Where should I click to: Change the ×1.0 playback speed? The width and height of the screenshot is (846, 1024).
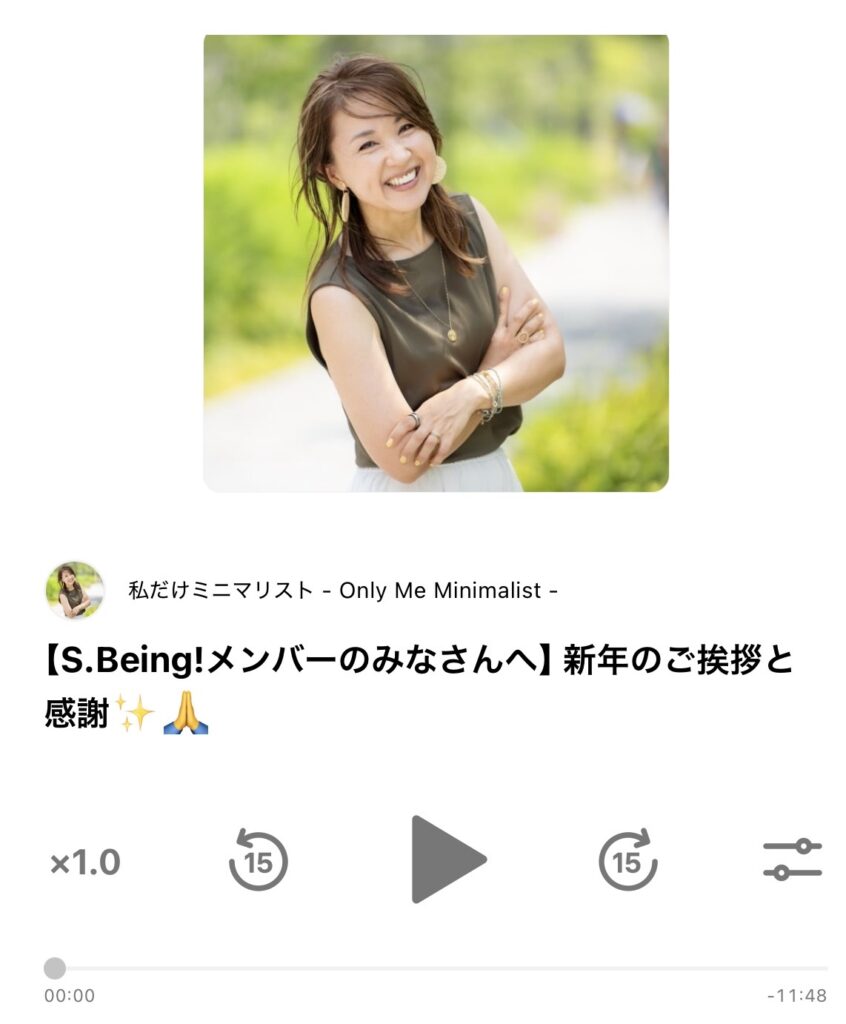85,862
